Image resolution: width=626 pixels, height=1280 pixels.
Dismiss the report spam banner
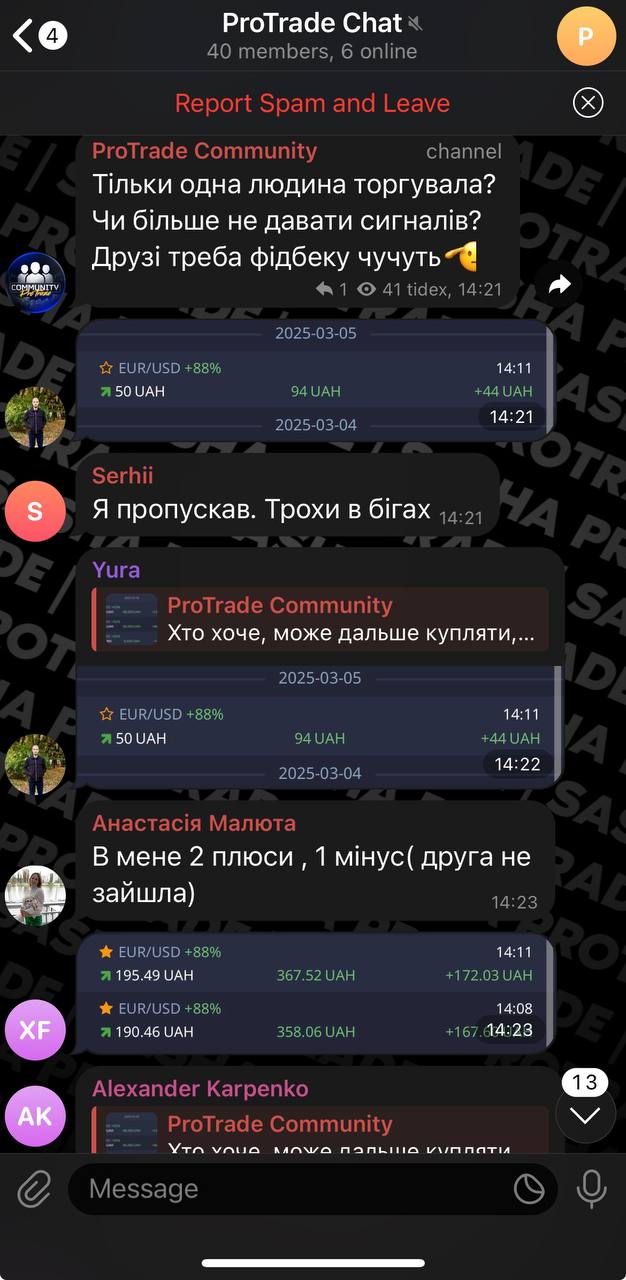point(588,103)
